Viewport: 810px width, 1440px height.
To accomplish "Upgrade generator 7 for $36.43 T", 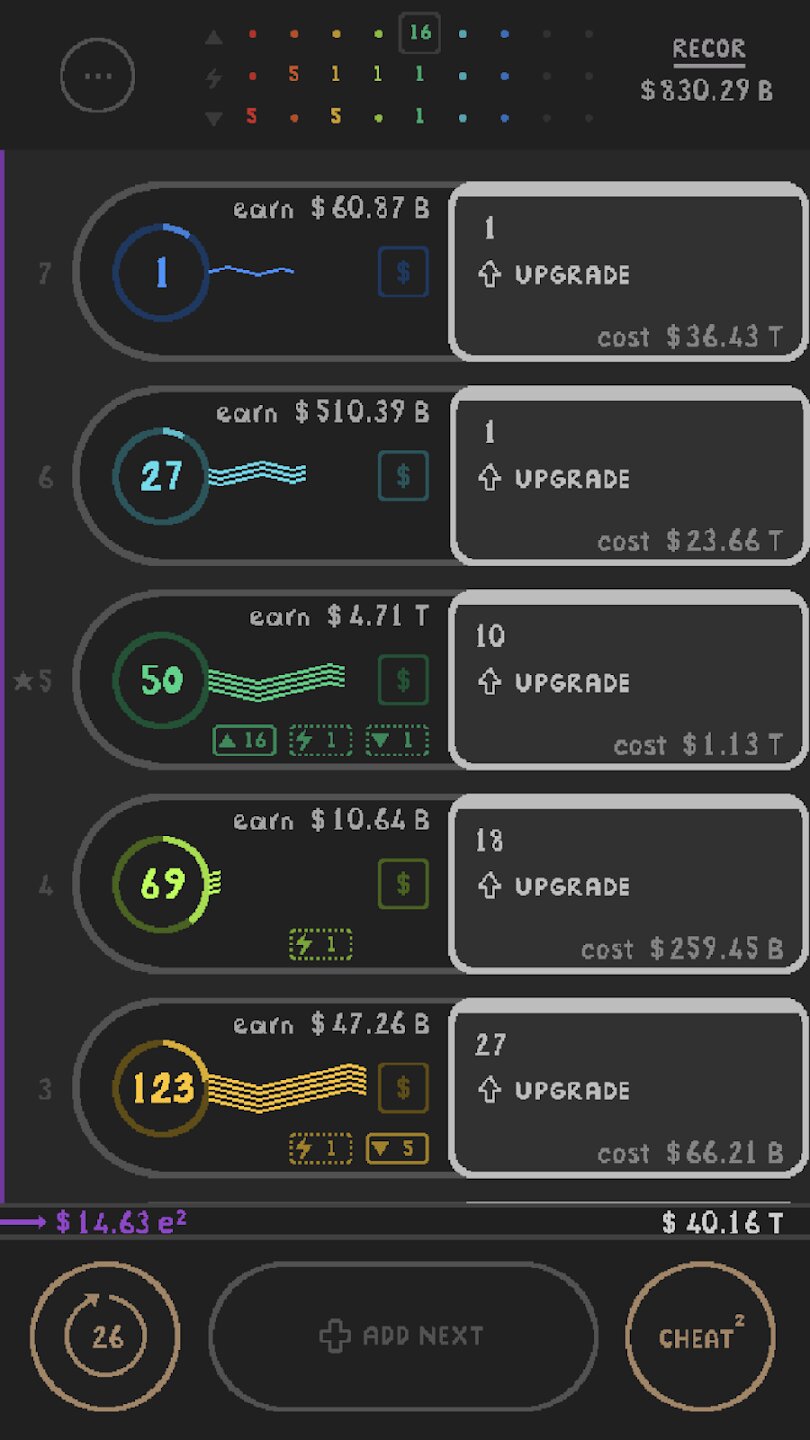I will 628,272.
